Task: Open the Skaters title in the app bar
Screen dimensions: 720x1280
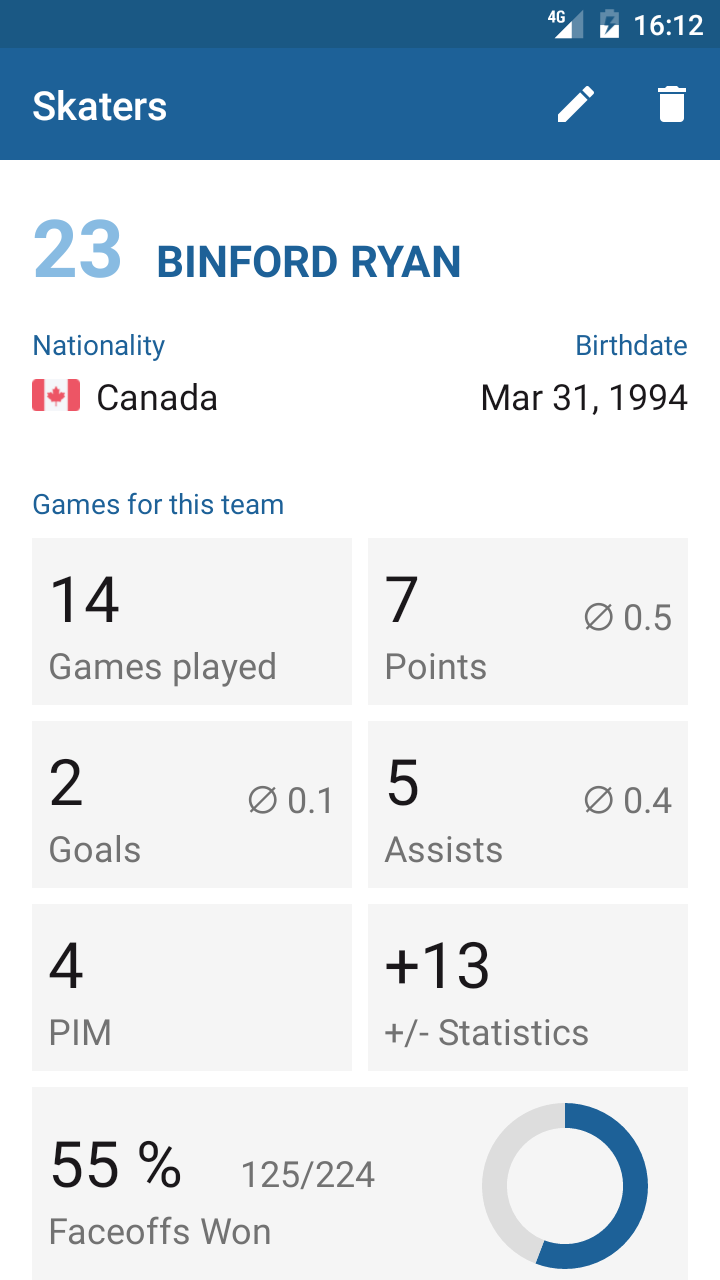Action: point(100,105)
